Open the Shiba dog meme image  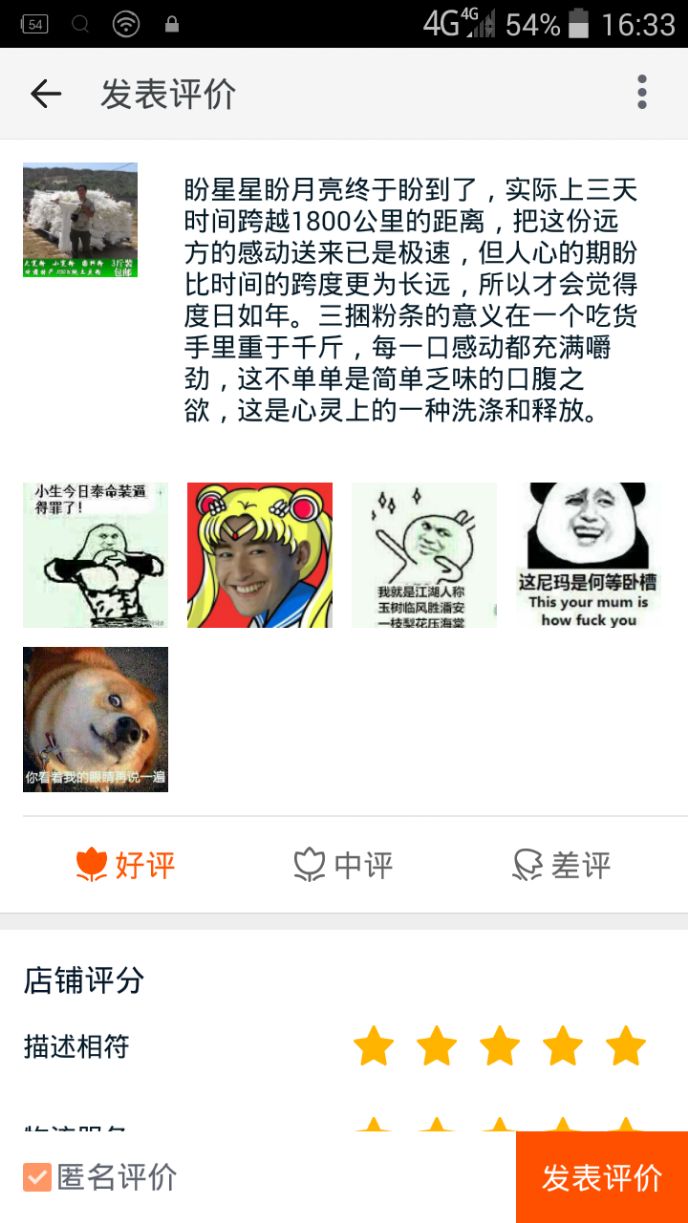(x=95, y=719)
